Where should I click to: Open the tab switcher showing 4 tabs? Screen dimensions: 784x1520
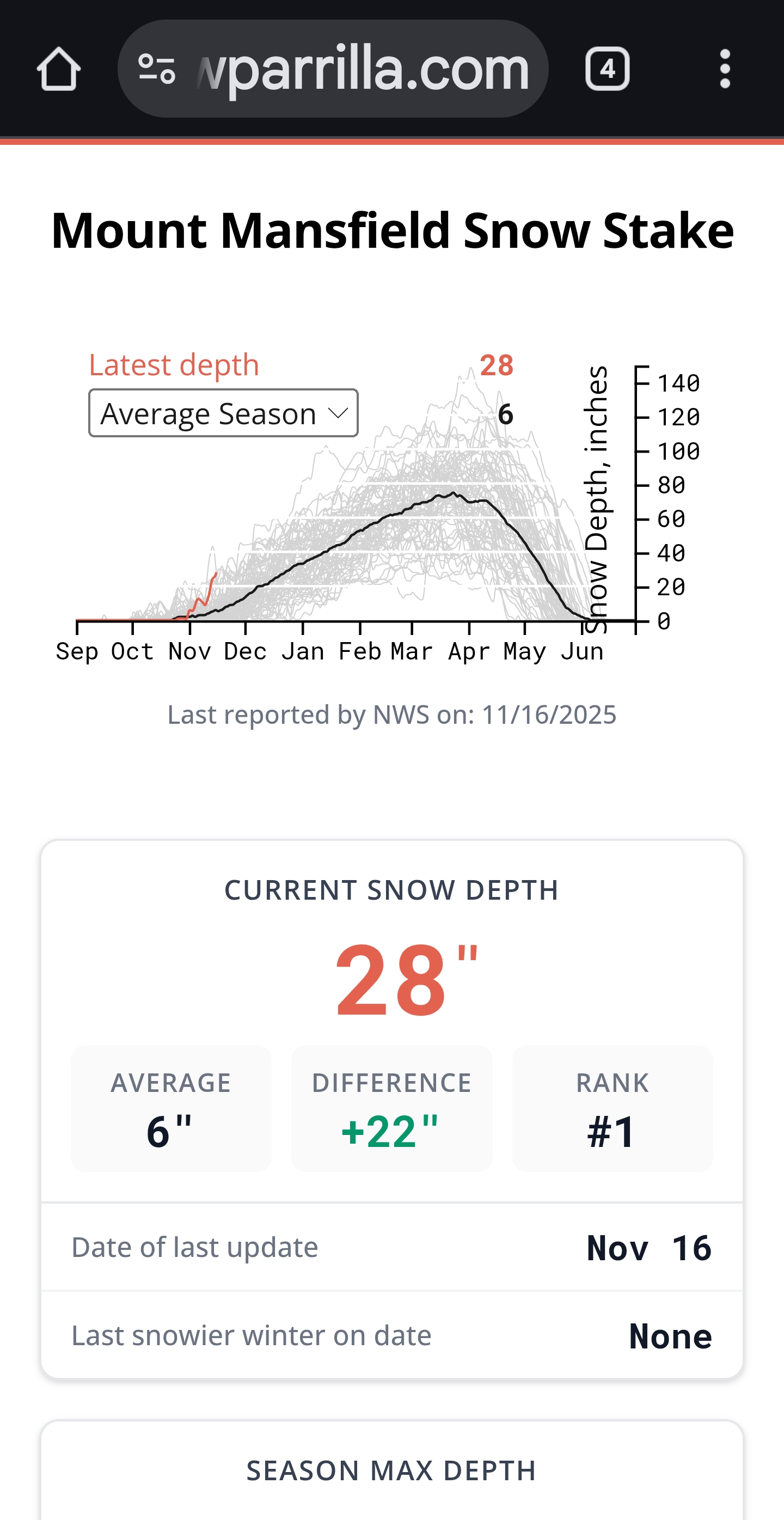(x=607, y=69)
